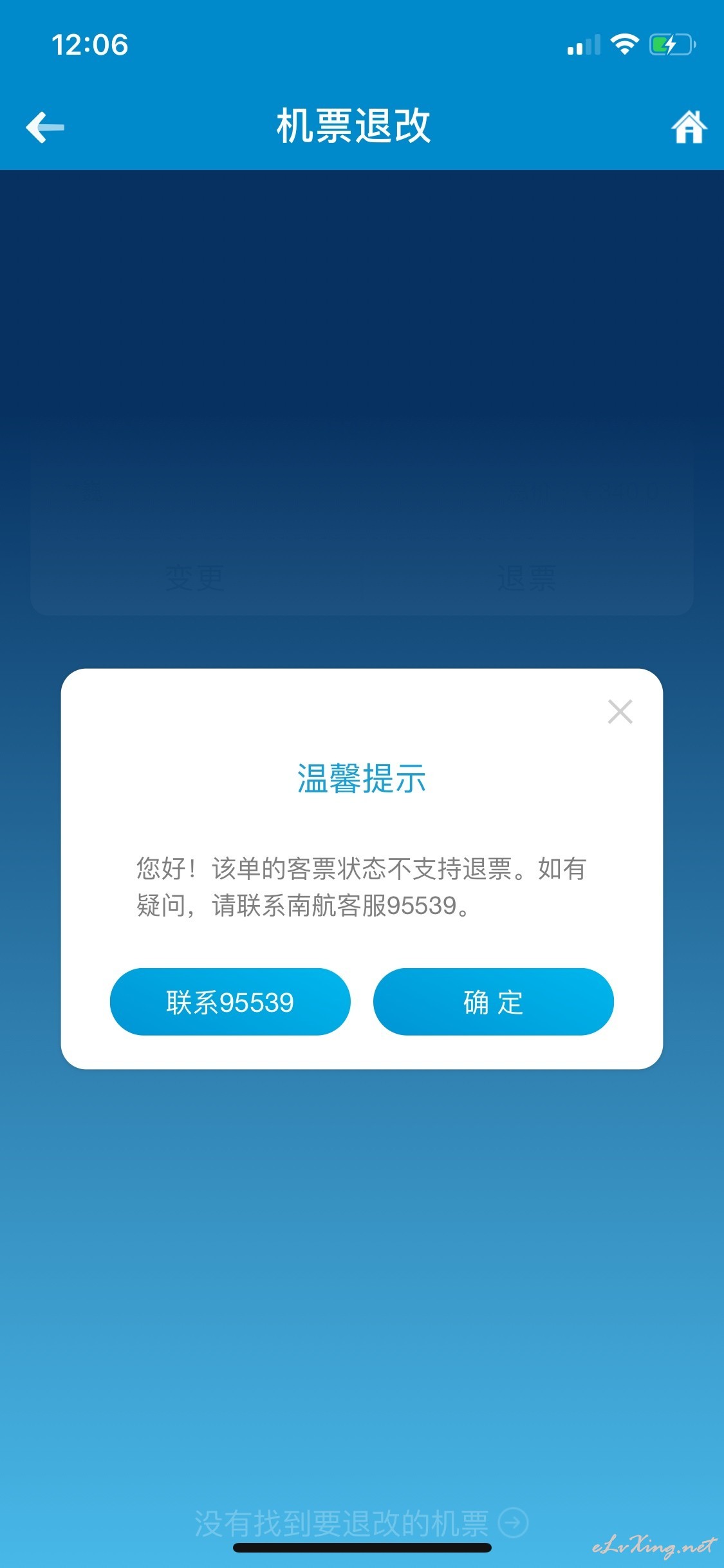Viewport: 724px width, 1568px height.
Task: Close the 温馨提示 dialog
Action: 620,712
